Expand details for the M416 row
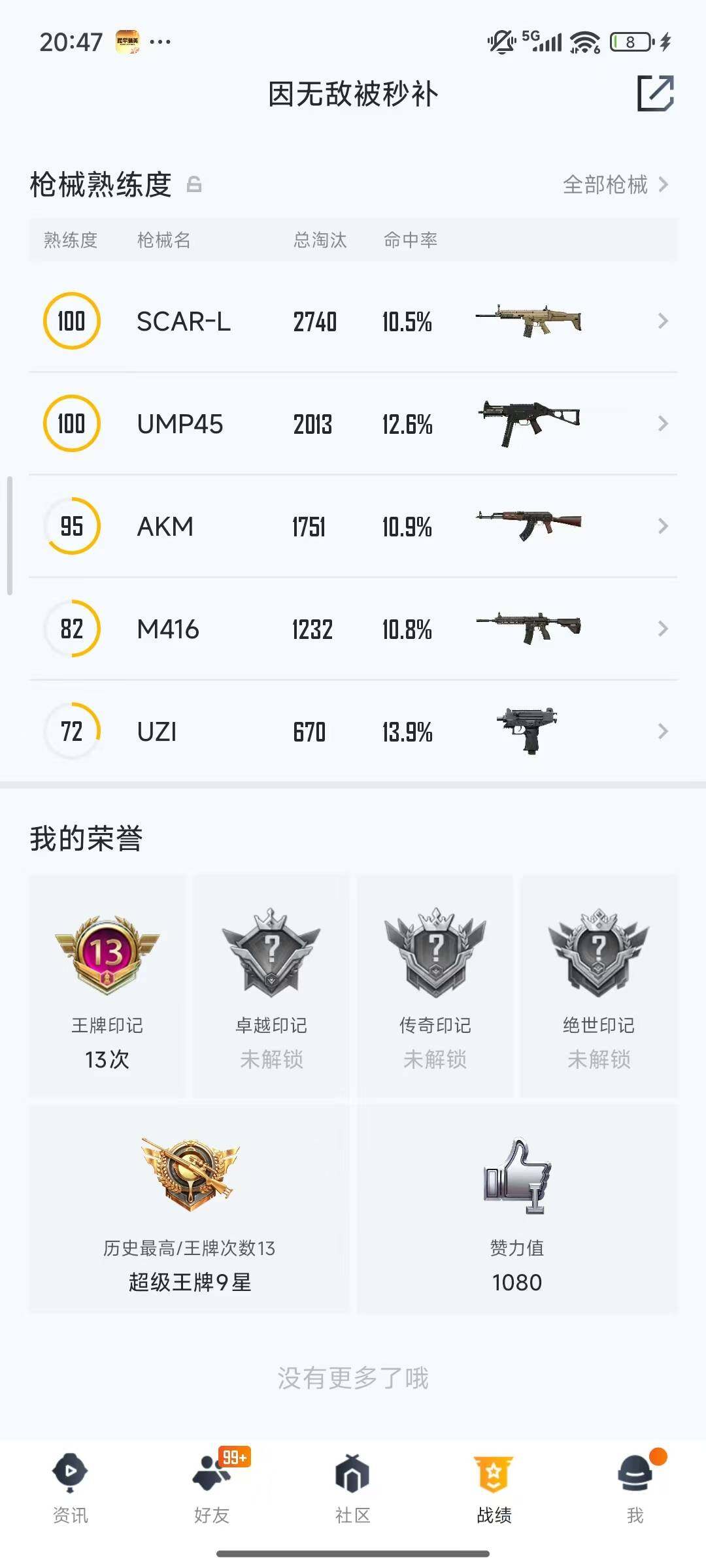The image size is (706, 1568). click(663, 629)
